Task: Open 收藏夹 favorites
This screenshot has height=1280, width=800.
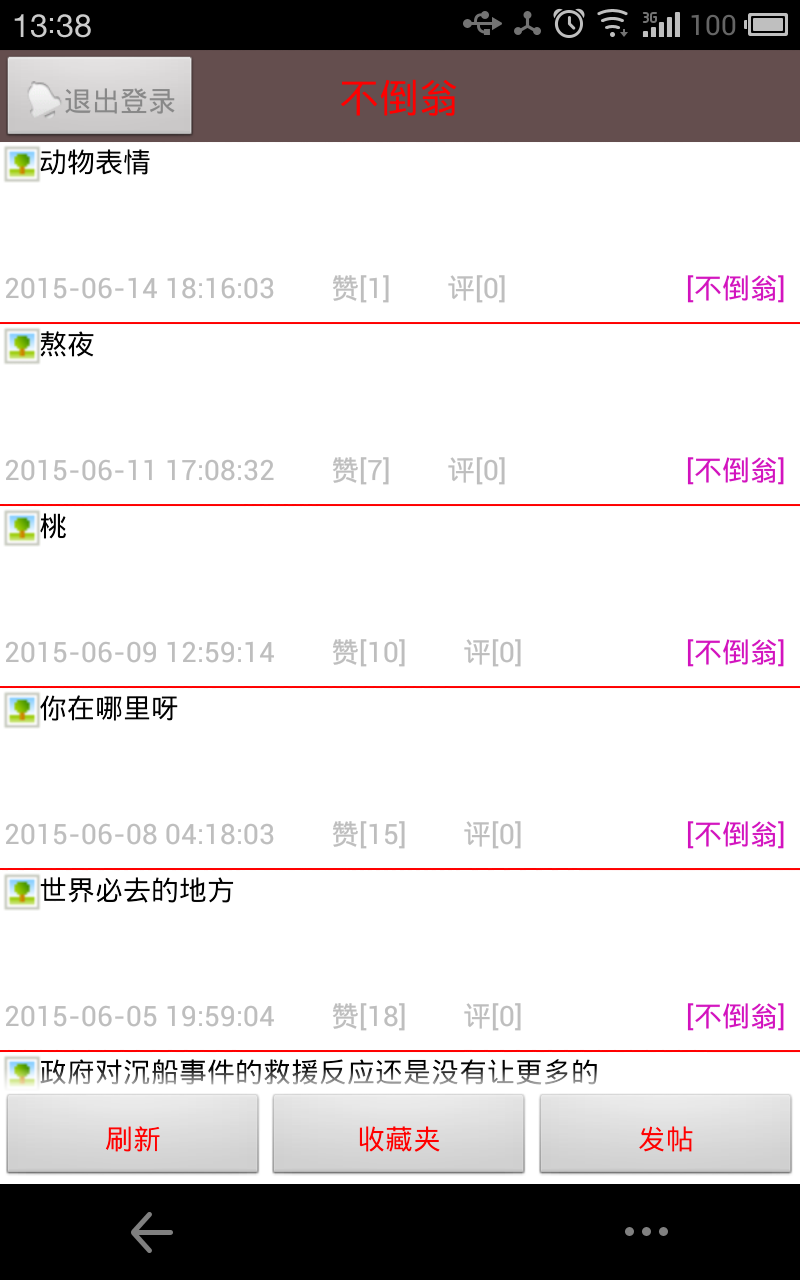Action: [399, 1133]
